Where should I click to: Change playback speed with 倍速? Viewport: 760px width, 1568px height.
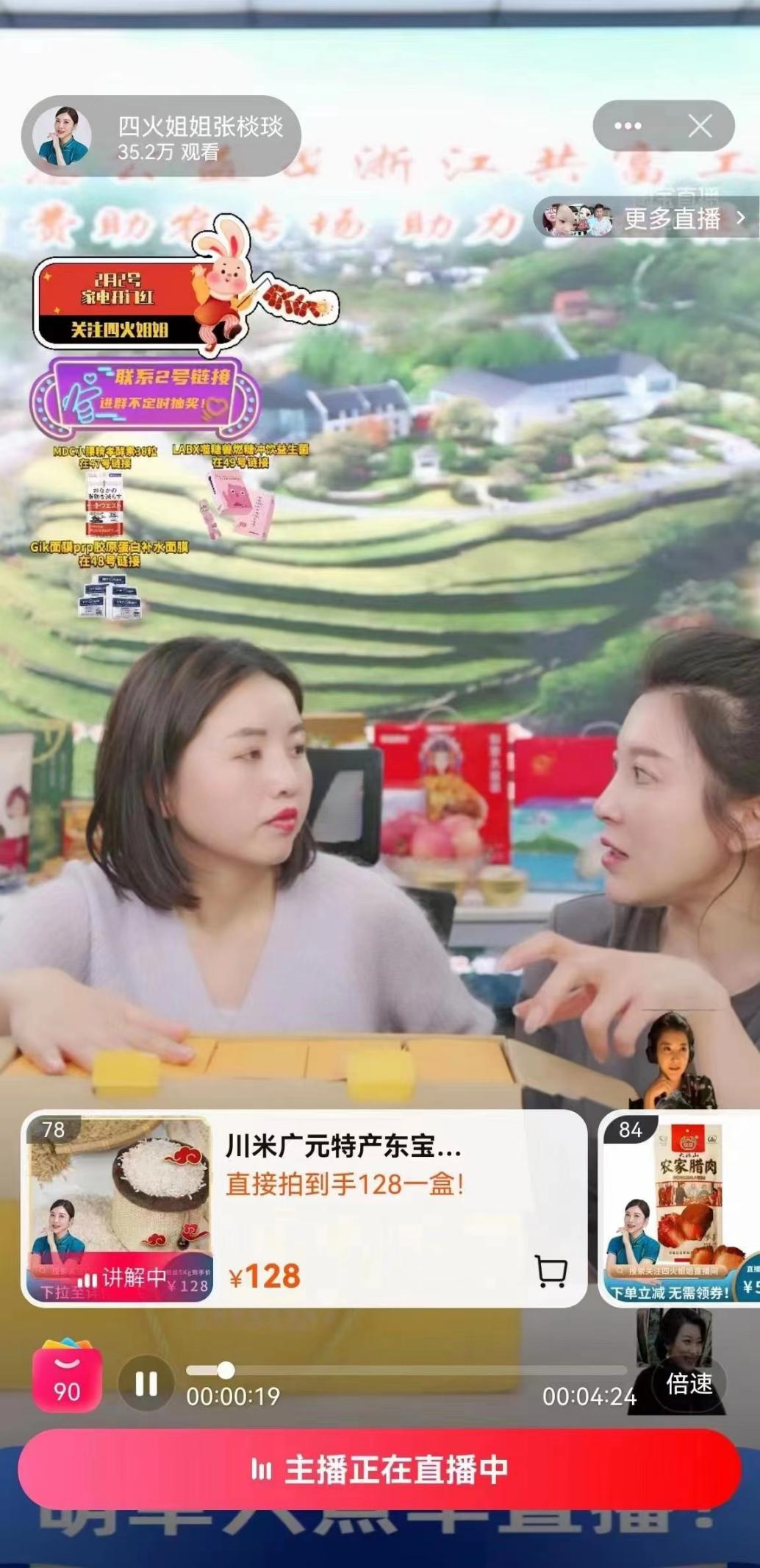tap(689, 1384)
